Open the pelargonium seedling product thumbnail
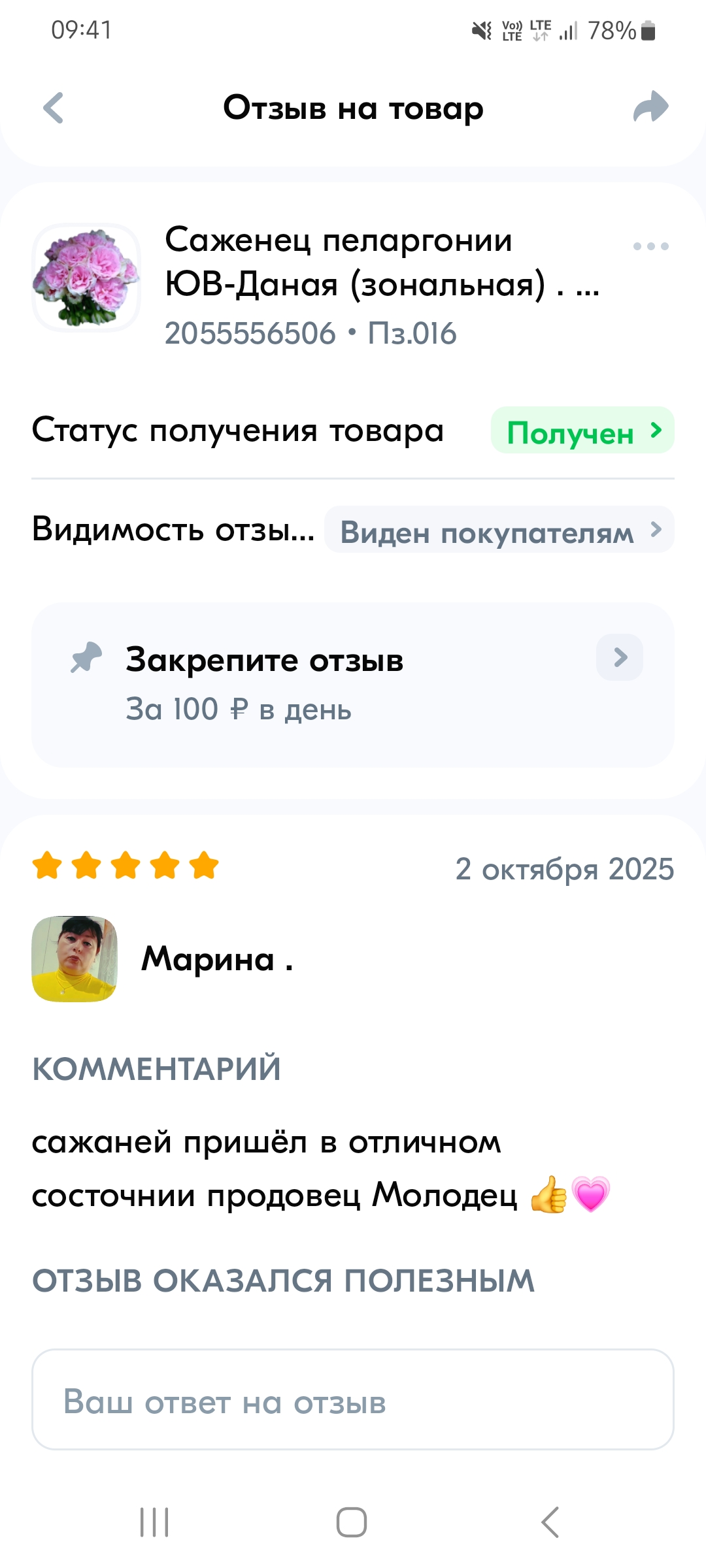Viewport: 706px width, 1568px height. (x=86, y=278)
